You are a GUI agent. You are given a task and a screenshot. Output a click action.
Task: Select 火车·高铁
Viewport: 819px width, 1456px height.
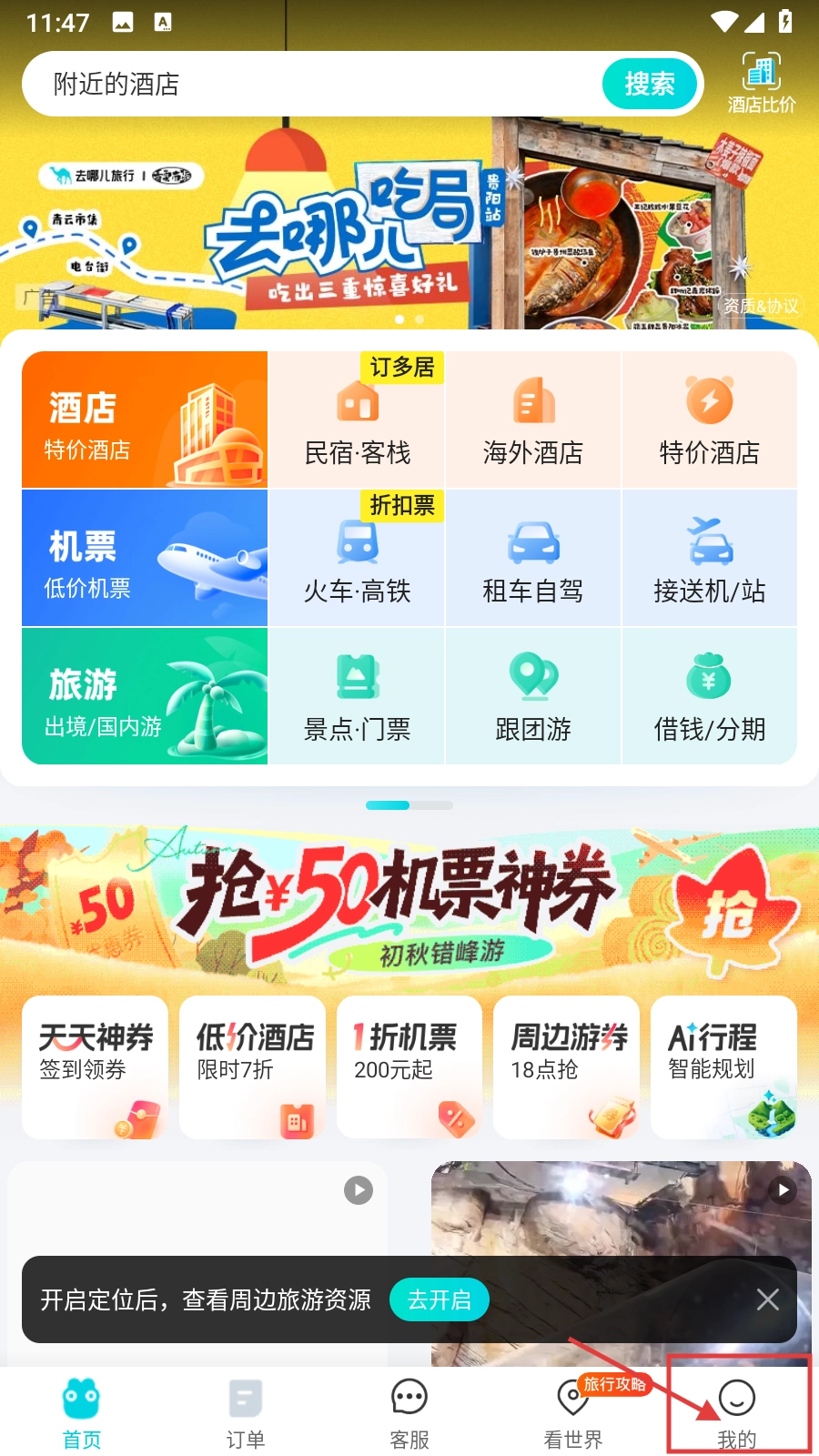(357, 559)
